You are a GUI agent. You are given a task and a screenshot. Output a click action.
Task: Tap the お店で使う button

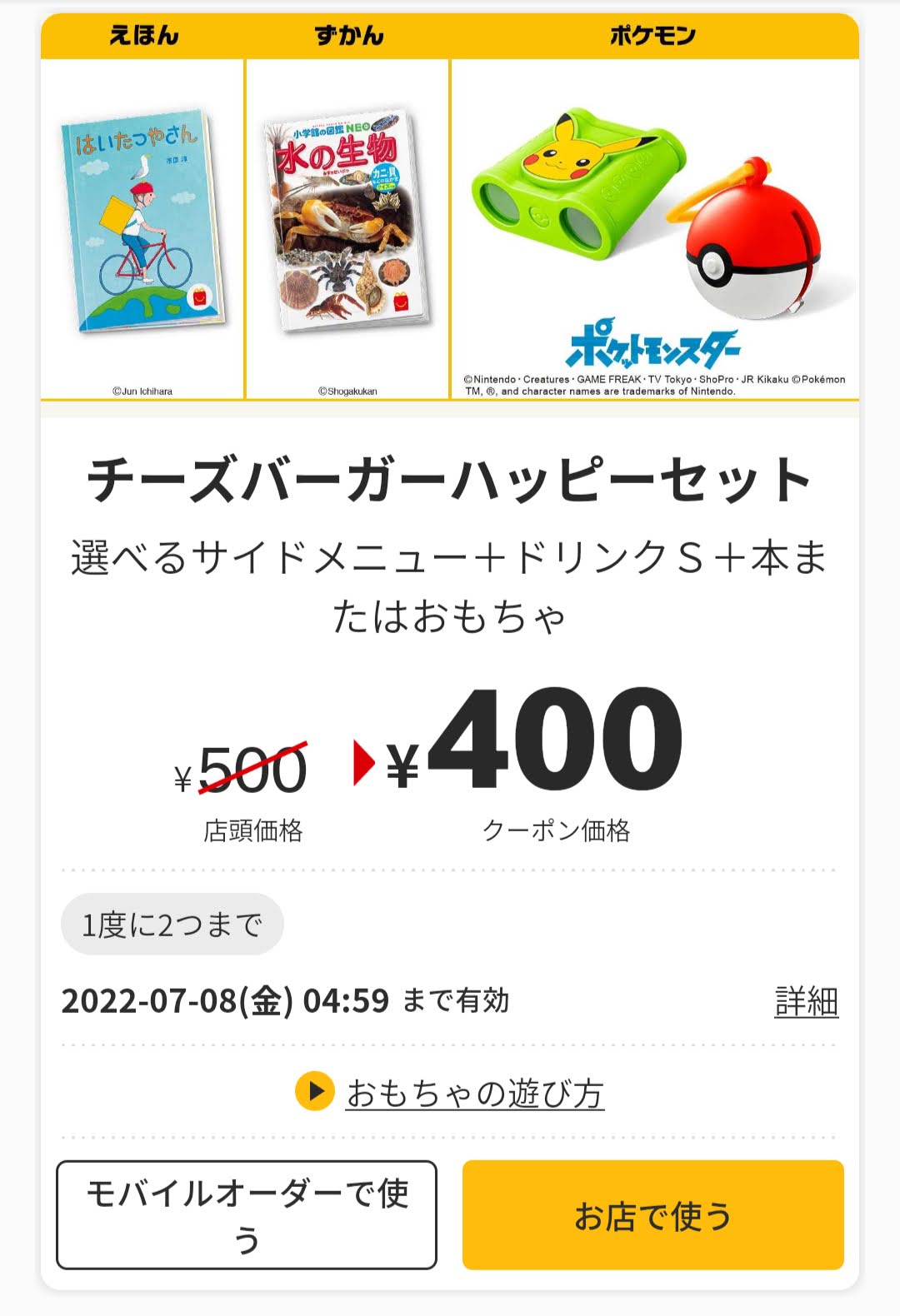point(652,1215)
